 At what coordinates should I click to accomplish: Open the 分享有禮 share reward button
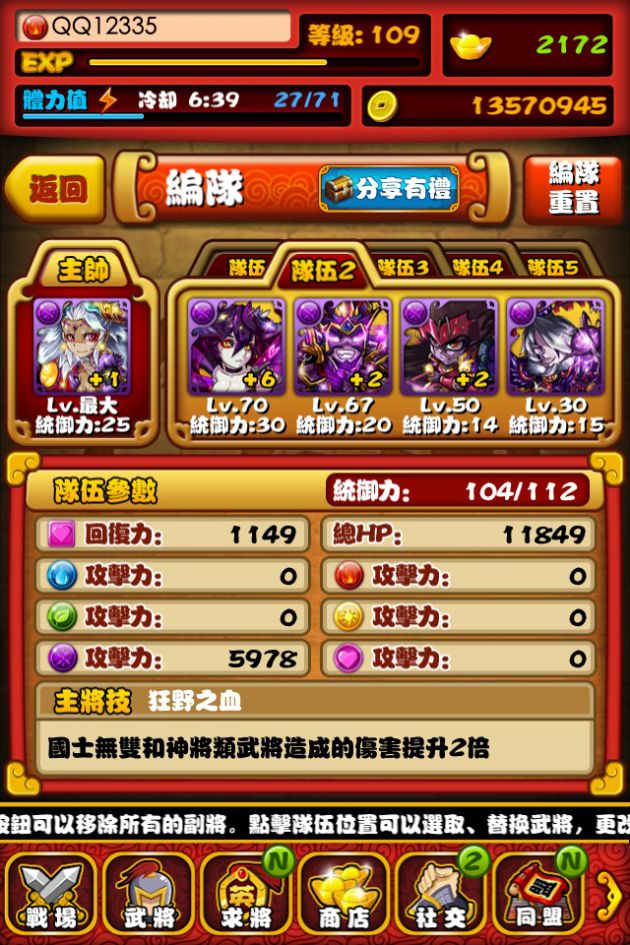click(x=390, y=188)
